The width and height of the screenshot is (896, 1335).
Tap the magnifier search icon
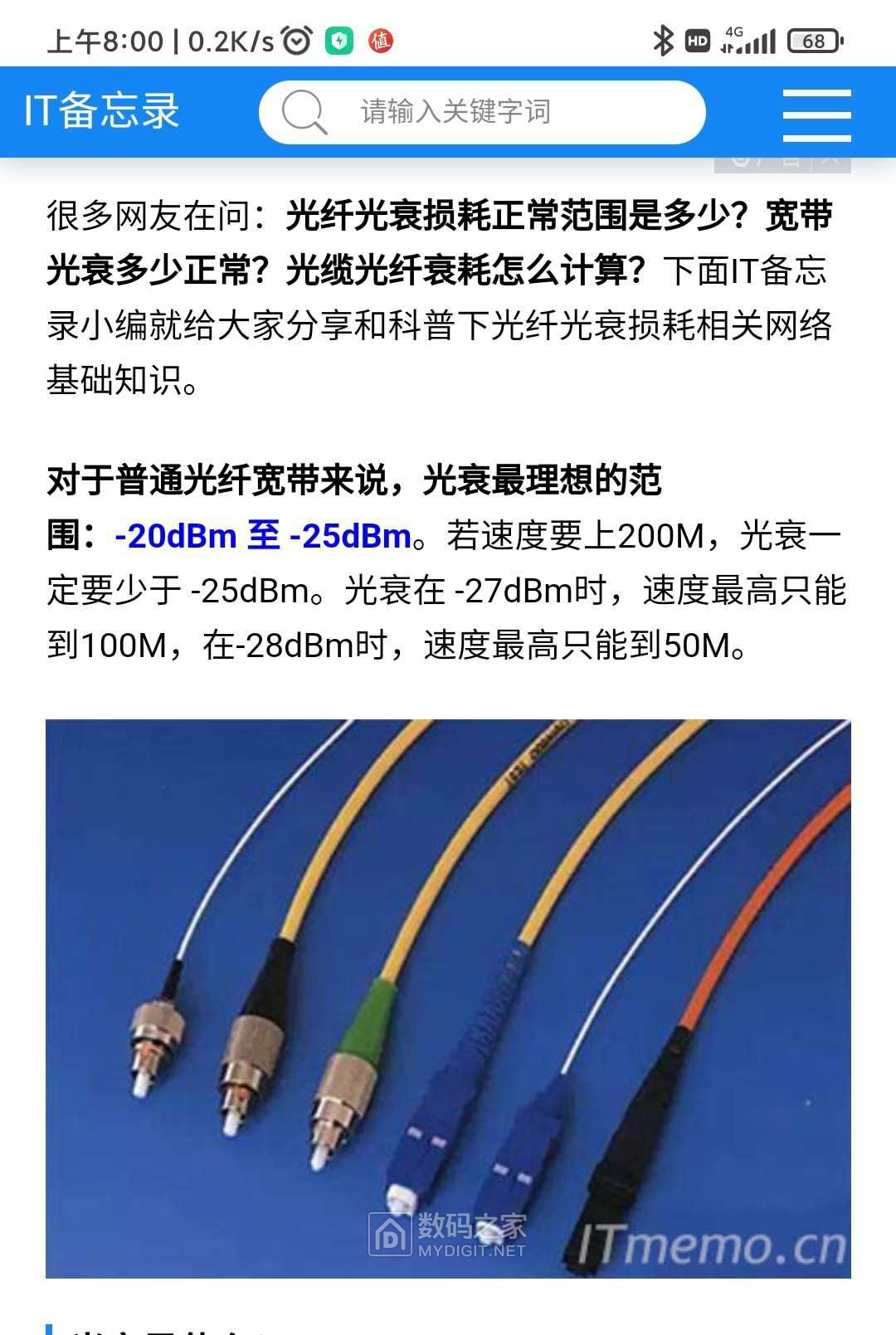coord(304,112)
